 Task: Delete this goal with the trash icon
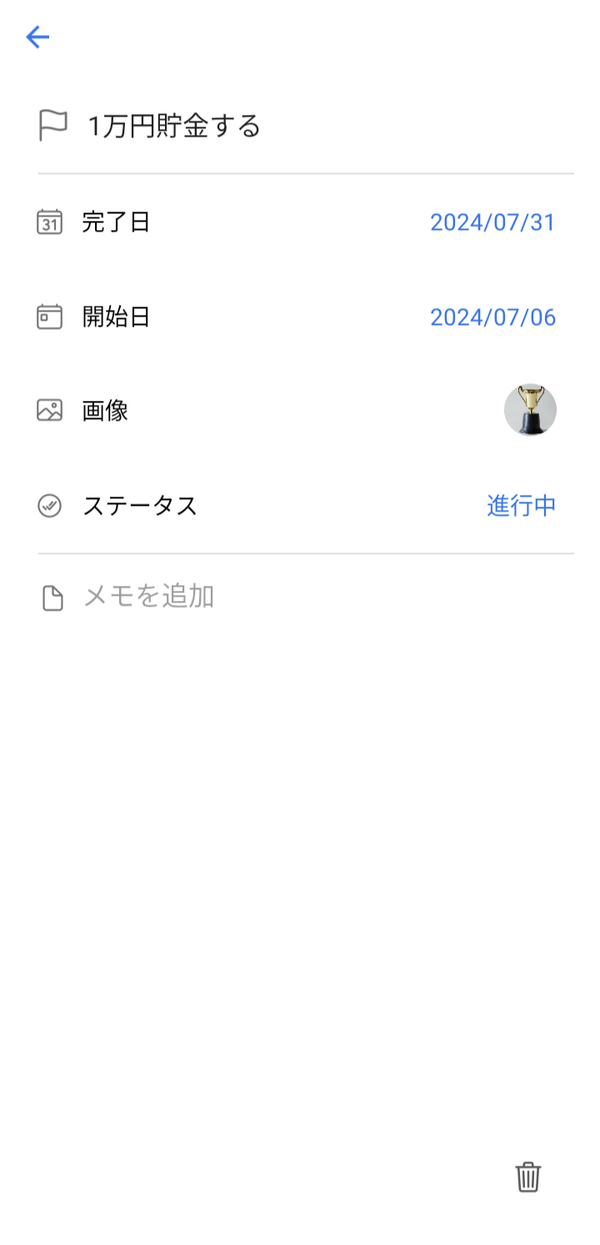pyautogui.click(x=528, y=1177)
